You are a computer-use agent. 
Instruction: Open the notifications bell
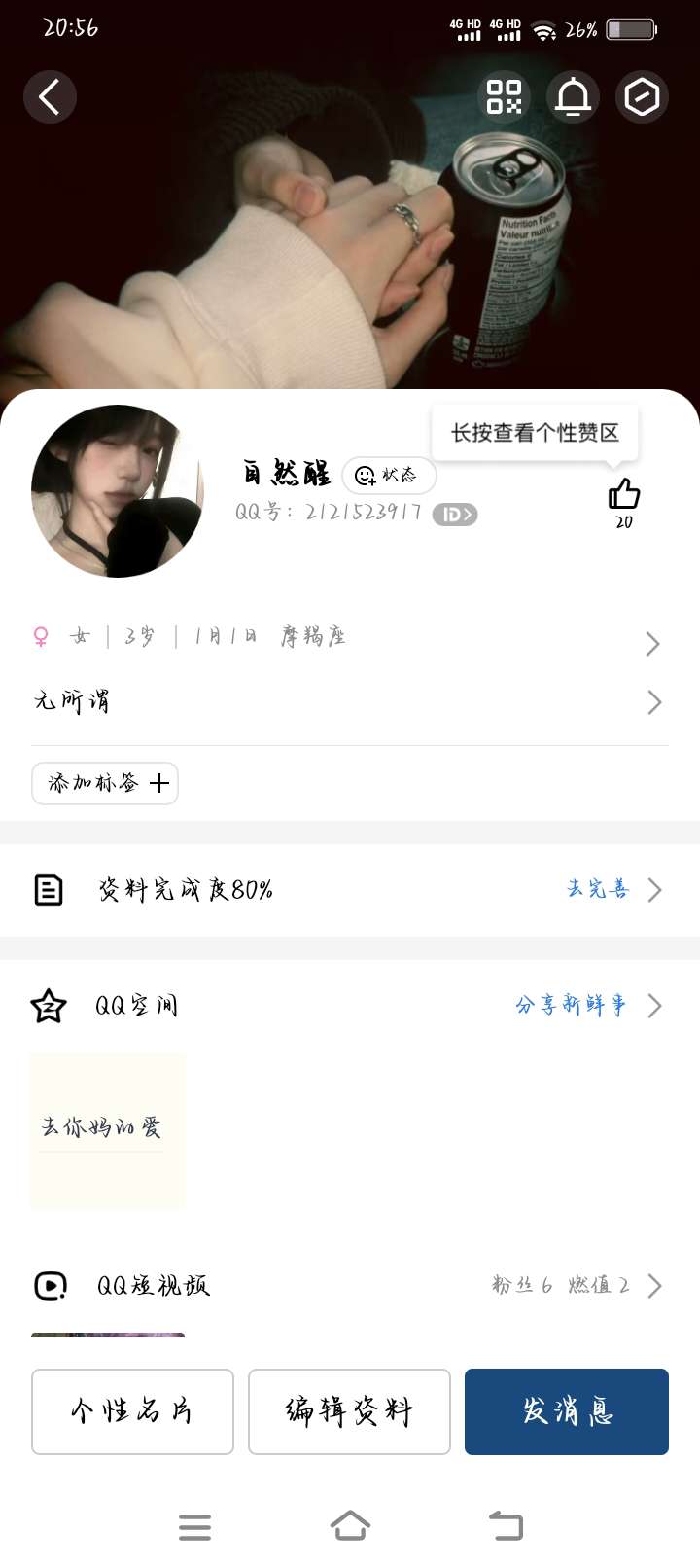(573, 97)
